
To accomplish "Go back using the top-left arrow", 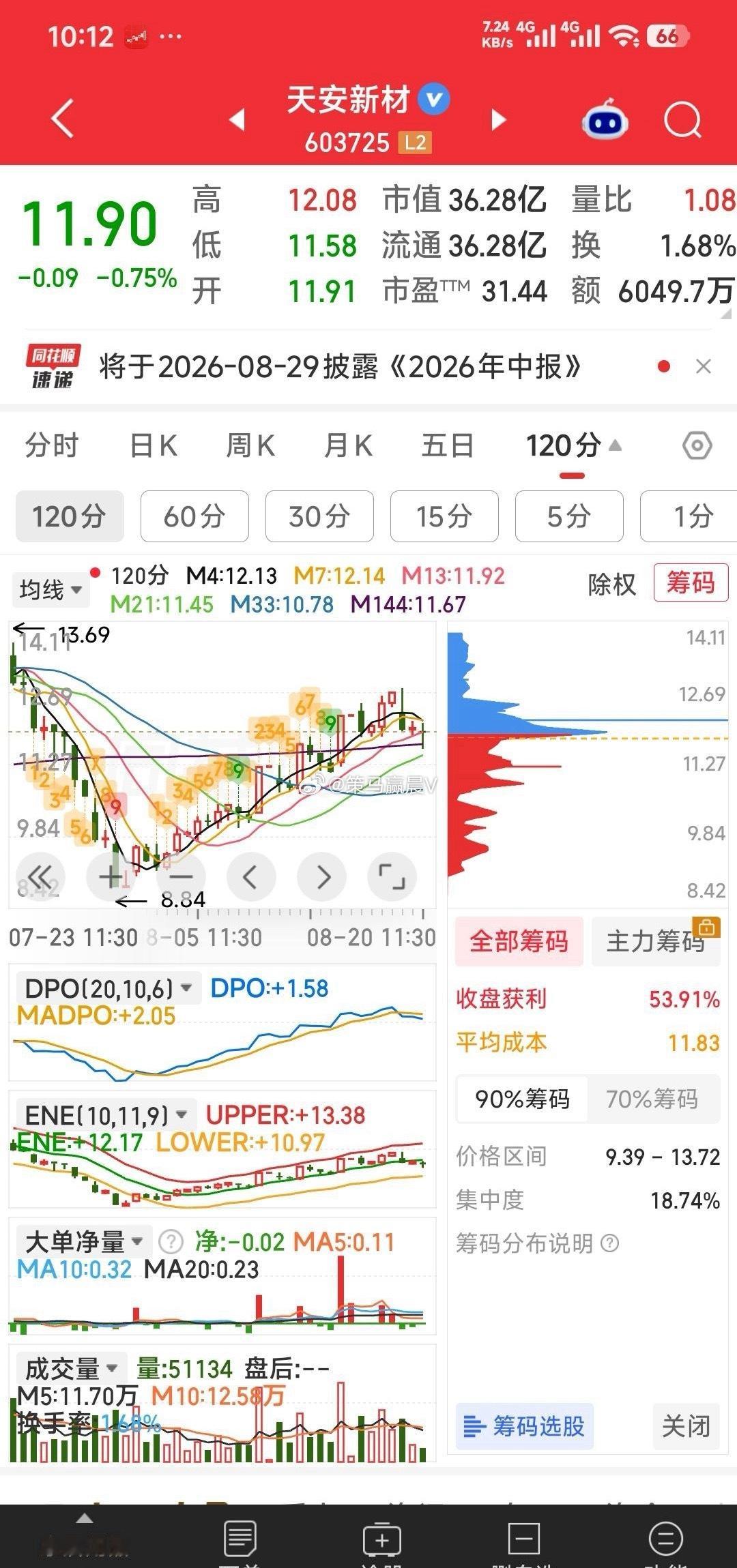I will tap(63, 119).
